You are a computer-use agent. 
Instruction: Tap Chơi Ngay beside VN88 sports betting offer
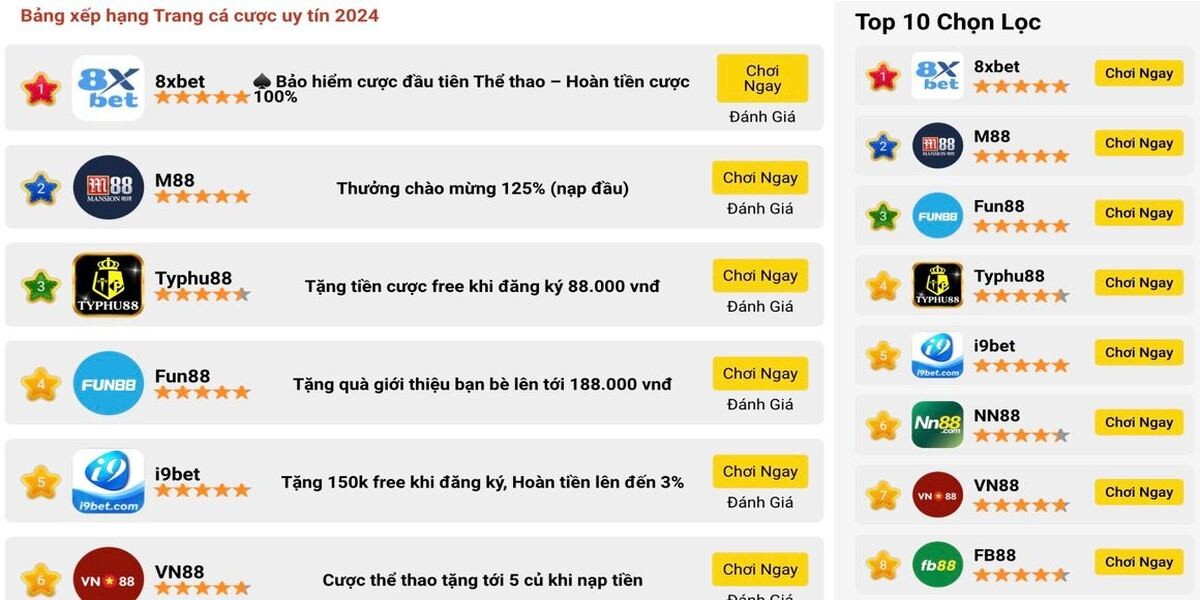click(760, 569)
